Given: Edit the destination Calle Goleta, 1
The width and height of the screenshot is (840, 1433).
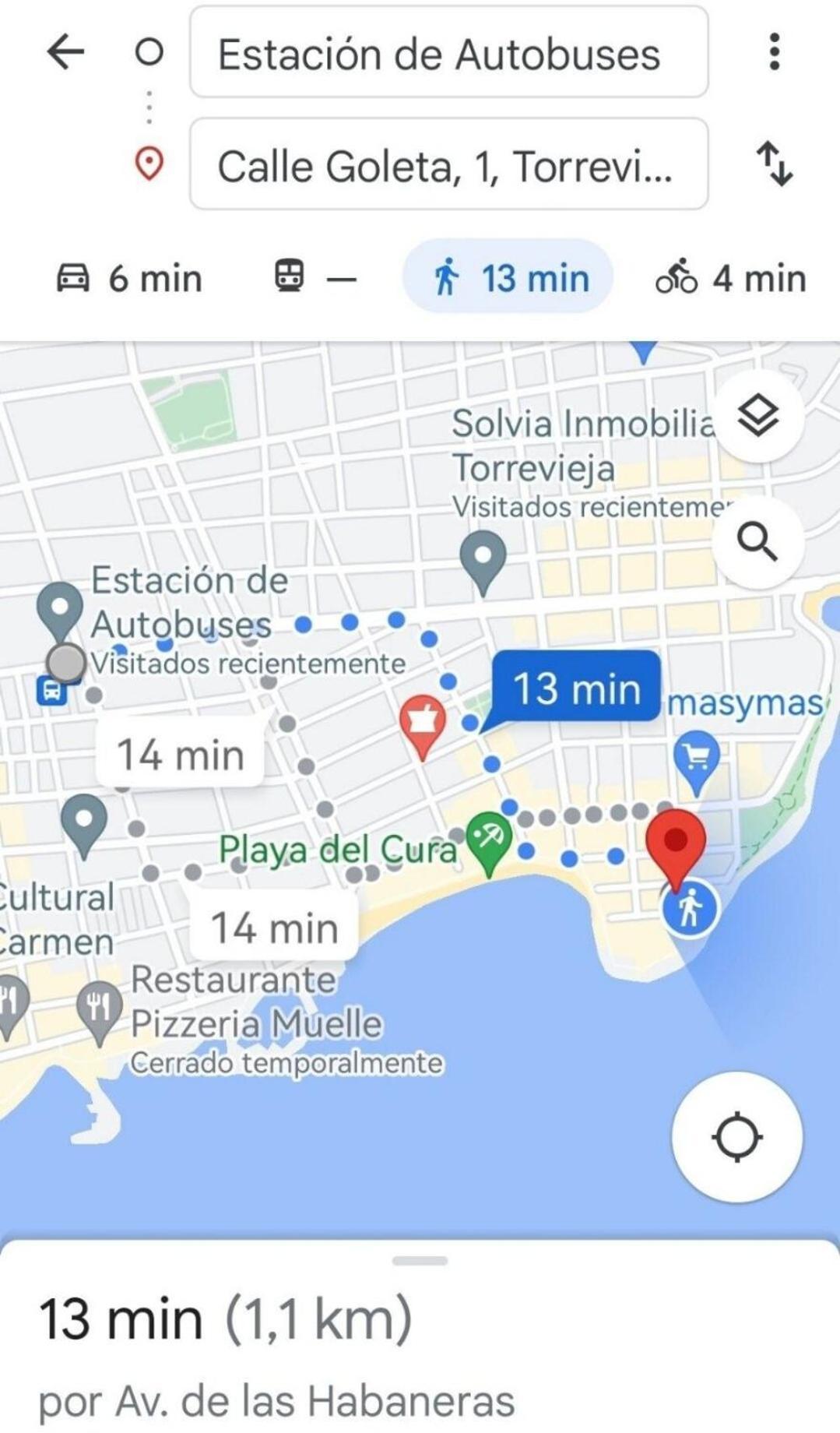Looking at the screenshot, I should coord(448,164).
